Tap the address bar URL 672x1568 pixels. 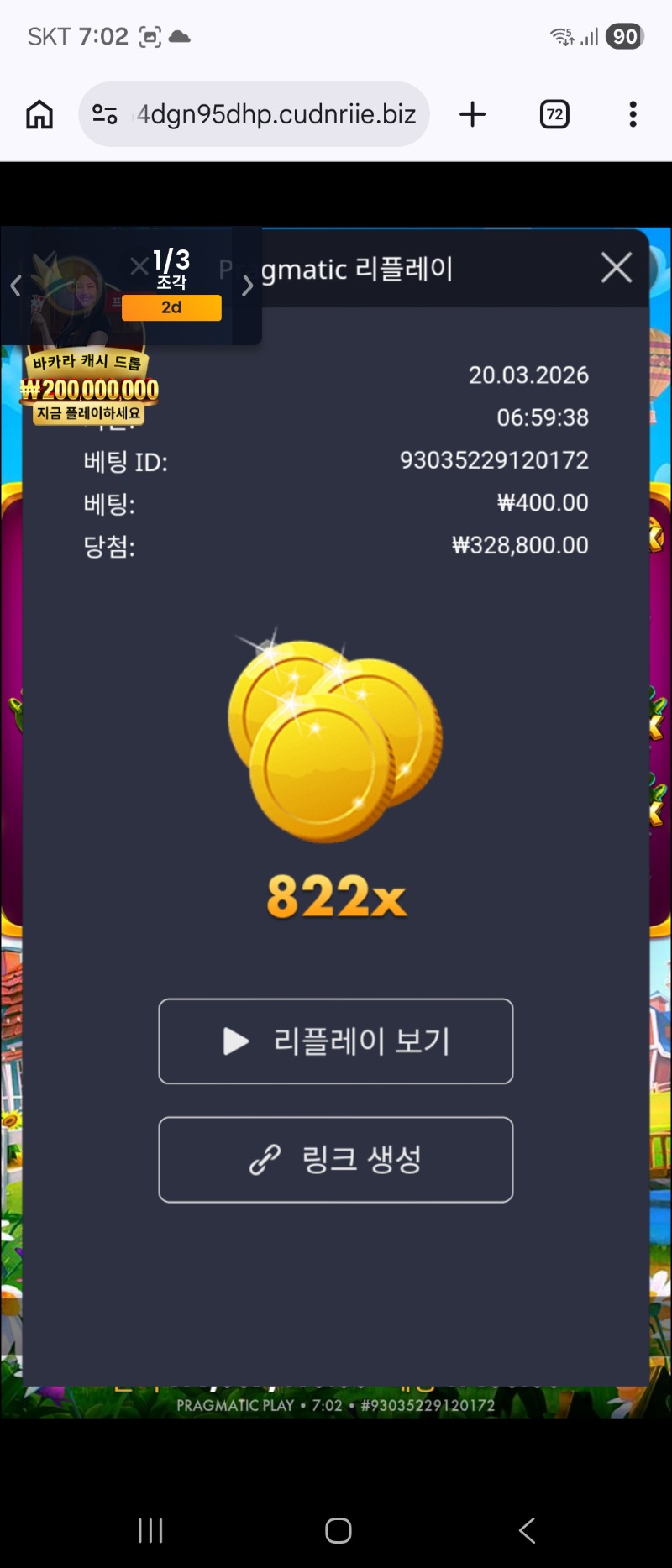(x=276, y=114)
